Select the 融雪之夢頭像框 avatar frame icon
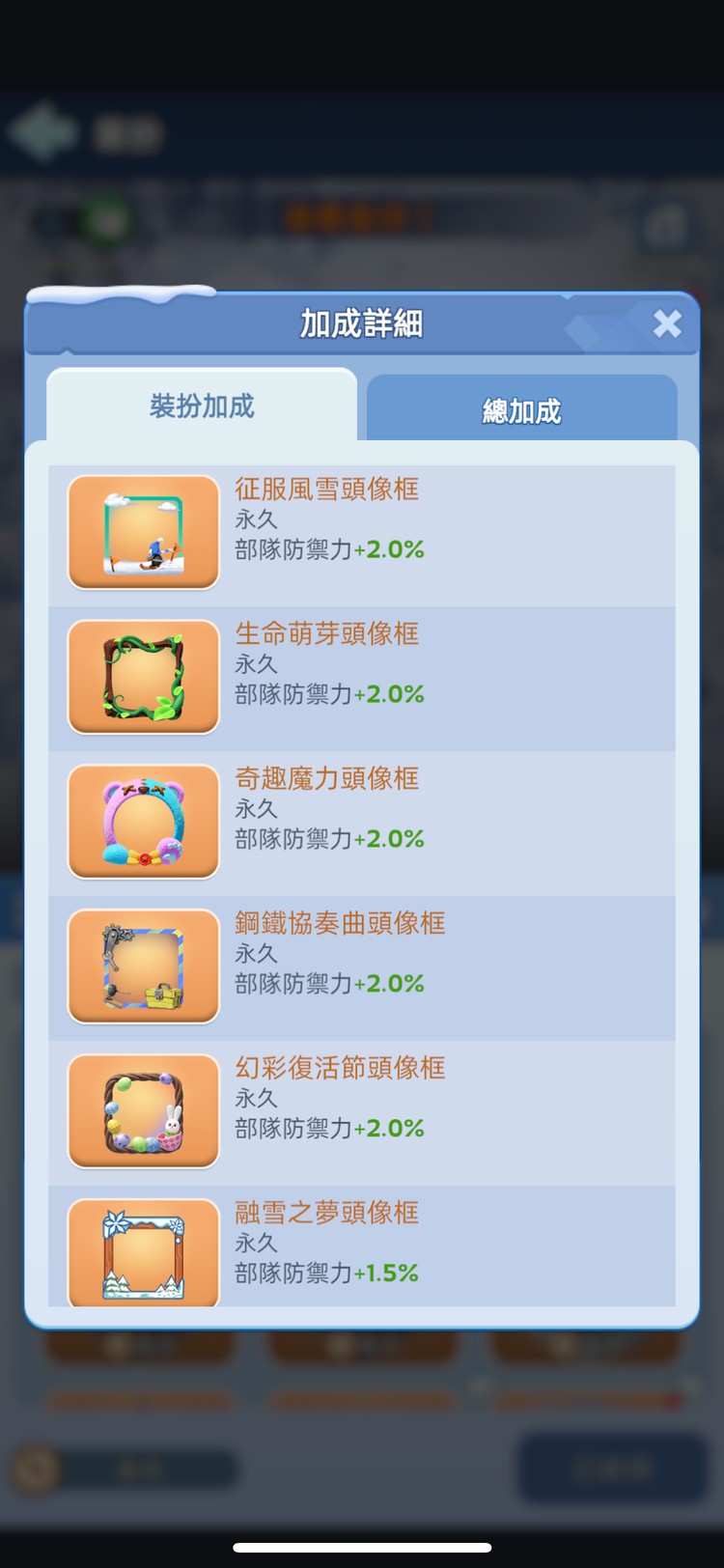 coord(142,1251)
